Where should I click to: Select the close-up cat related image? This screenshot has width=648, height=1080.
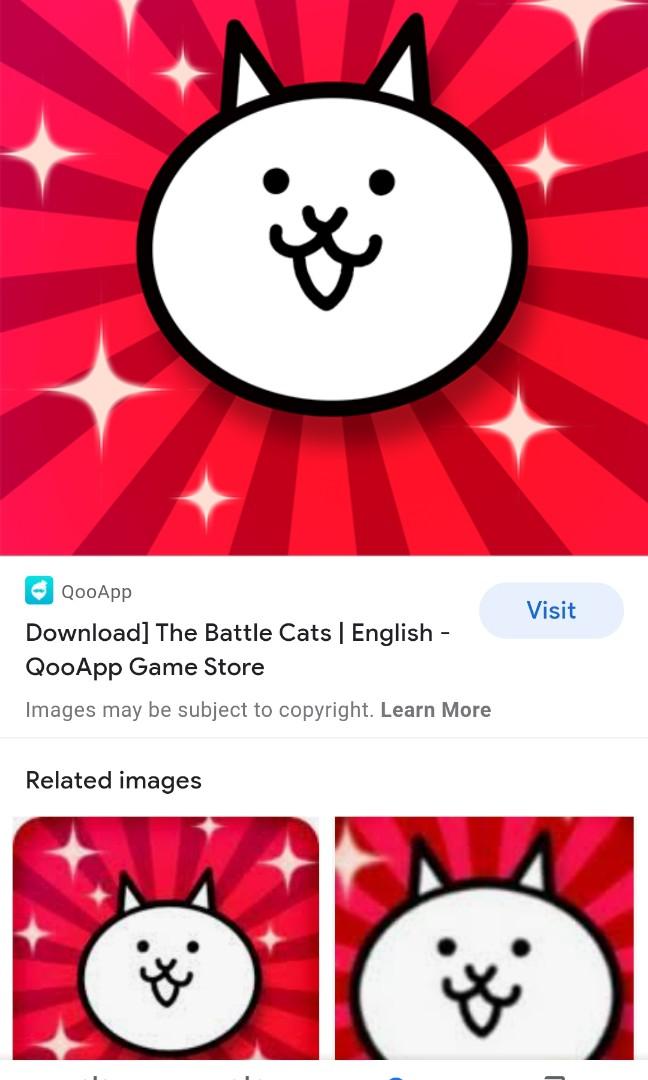(x=484, y=937)
